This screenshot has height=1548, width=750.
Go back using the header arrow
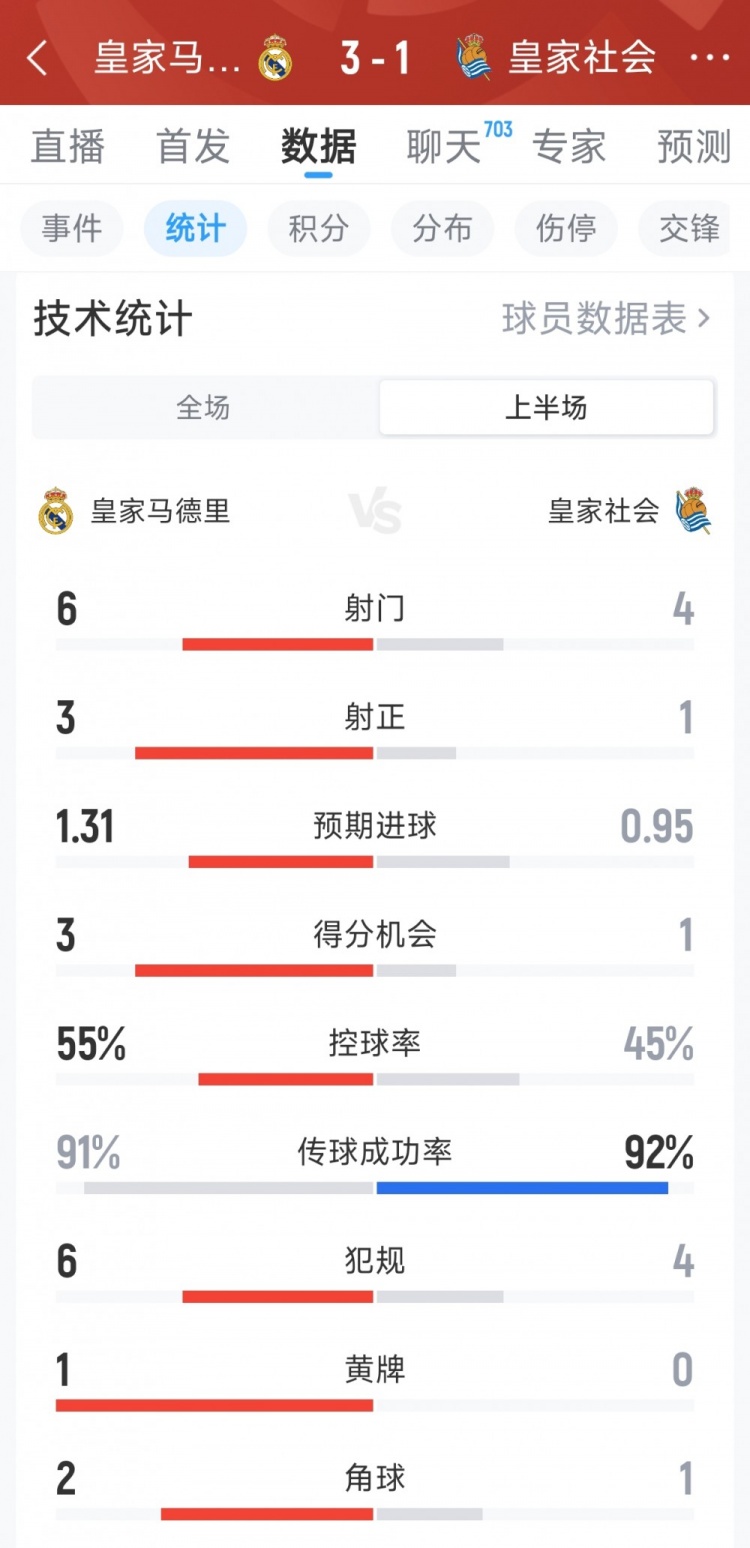click(37, 59)
